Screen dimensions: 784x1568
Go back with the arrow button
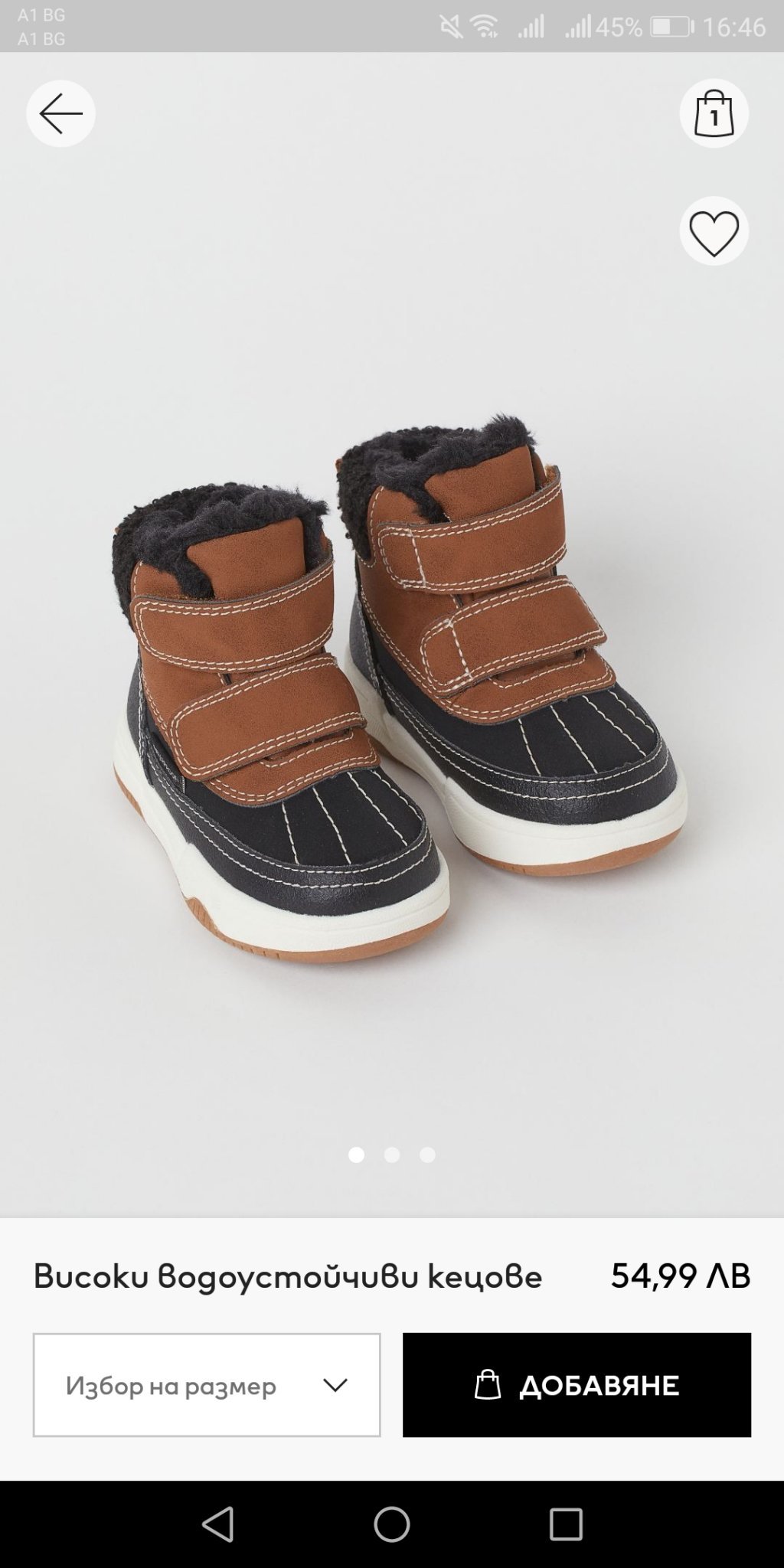coord(61,114)
